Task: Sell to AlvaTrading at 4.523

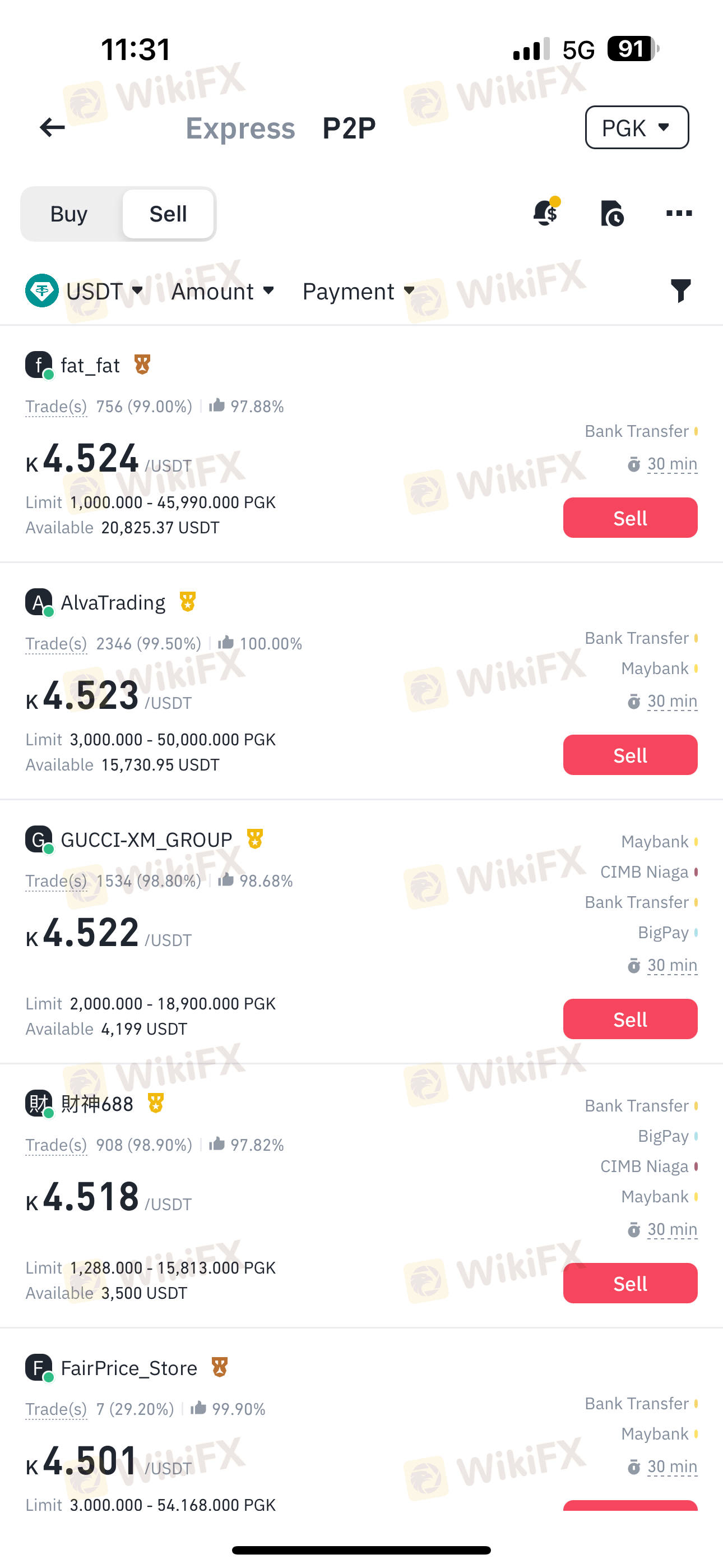Action: (x=630, y=755)
